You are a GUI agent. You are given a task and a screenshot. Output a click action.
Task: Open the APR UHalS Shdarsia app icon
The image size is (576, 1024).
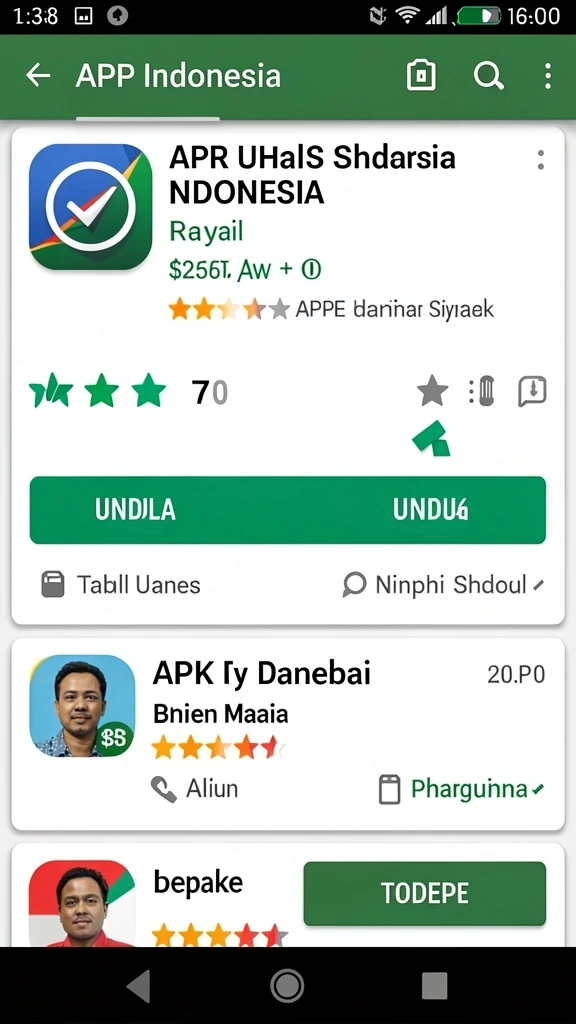[x=91, y=207]
